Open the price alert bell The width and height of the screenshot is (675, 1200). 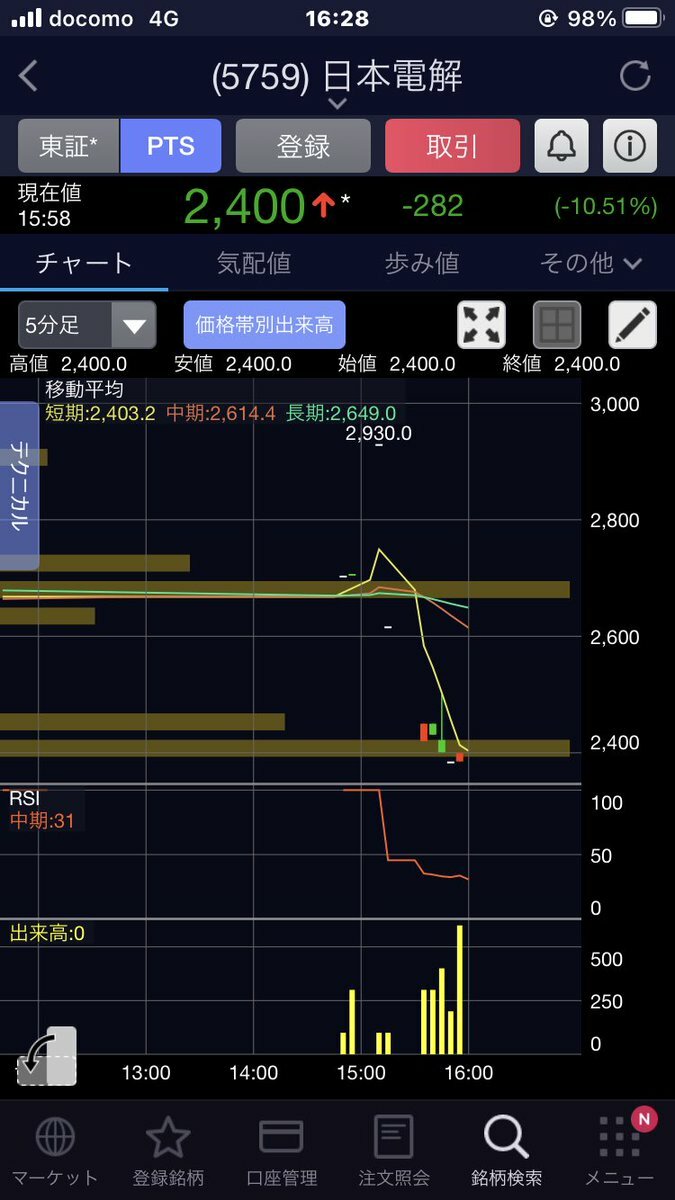pyautogui.click(x=561, y=146)
